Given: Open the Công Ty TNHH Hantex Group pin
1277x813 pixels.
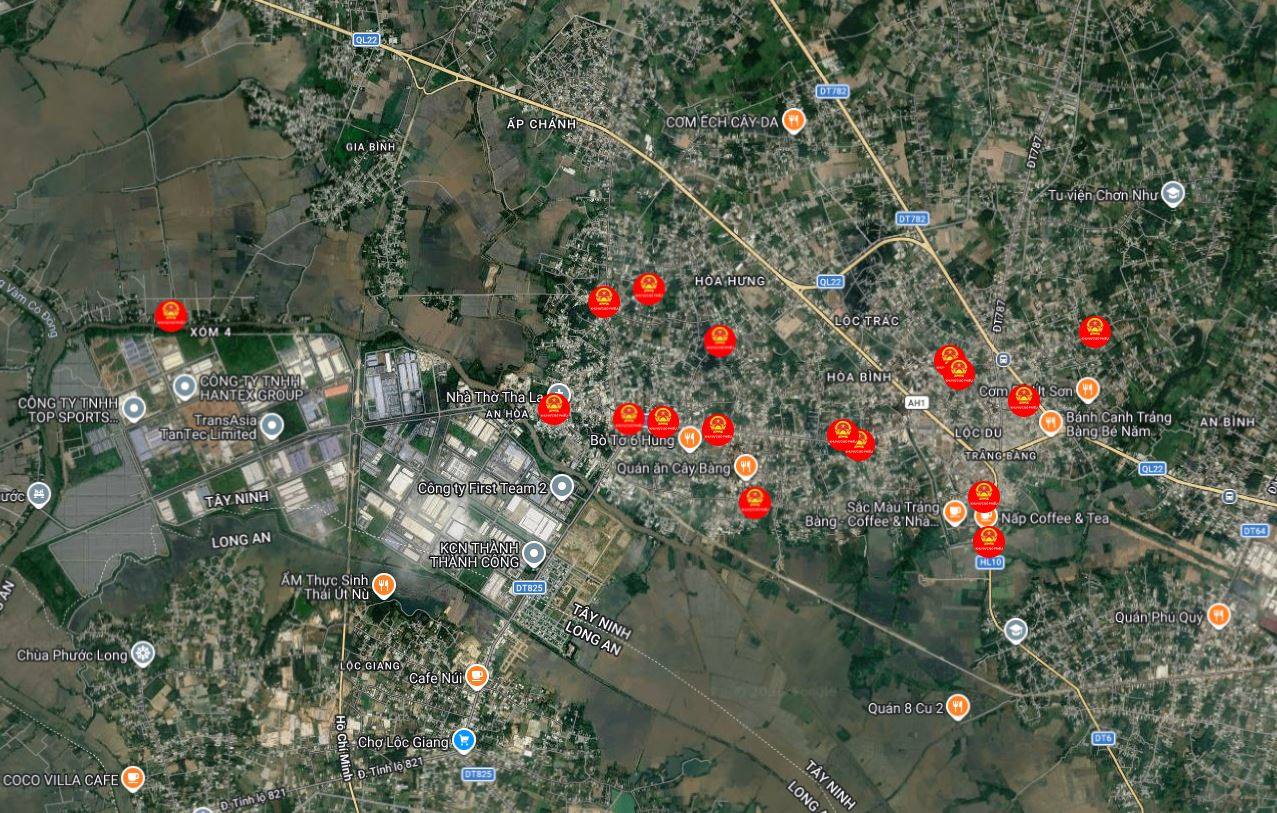Looking at the screenshot, I should 184,386.
